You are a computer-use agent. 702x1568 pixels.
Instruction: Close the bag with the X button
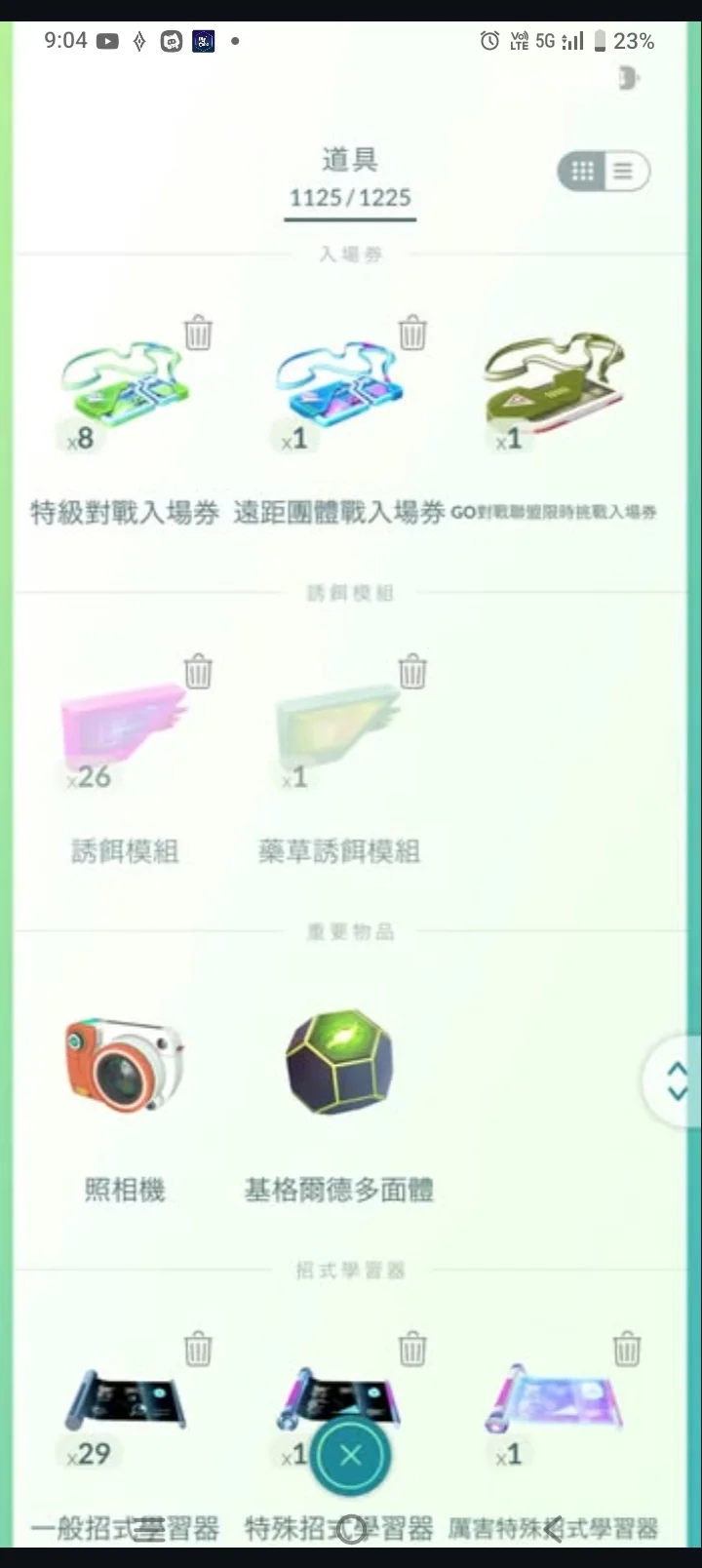(351, 1455)
